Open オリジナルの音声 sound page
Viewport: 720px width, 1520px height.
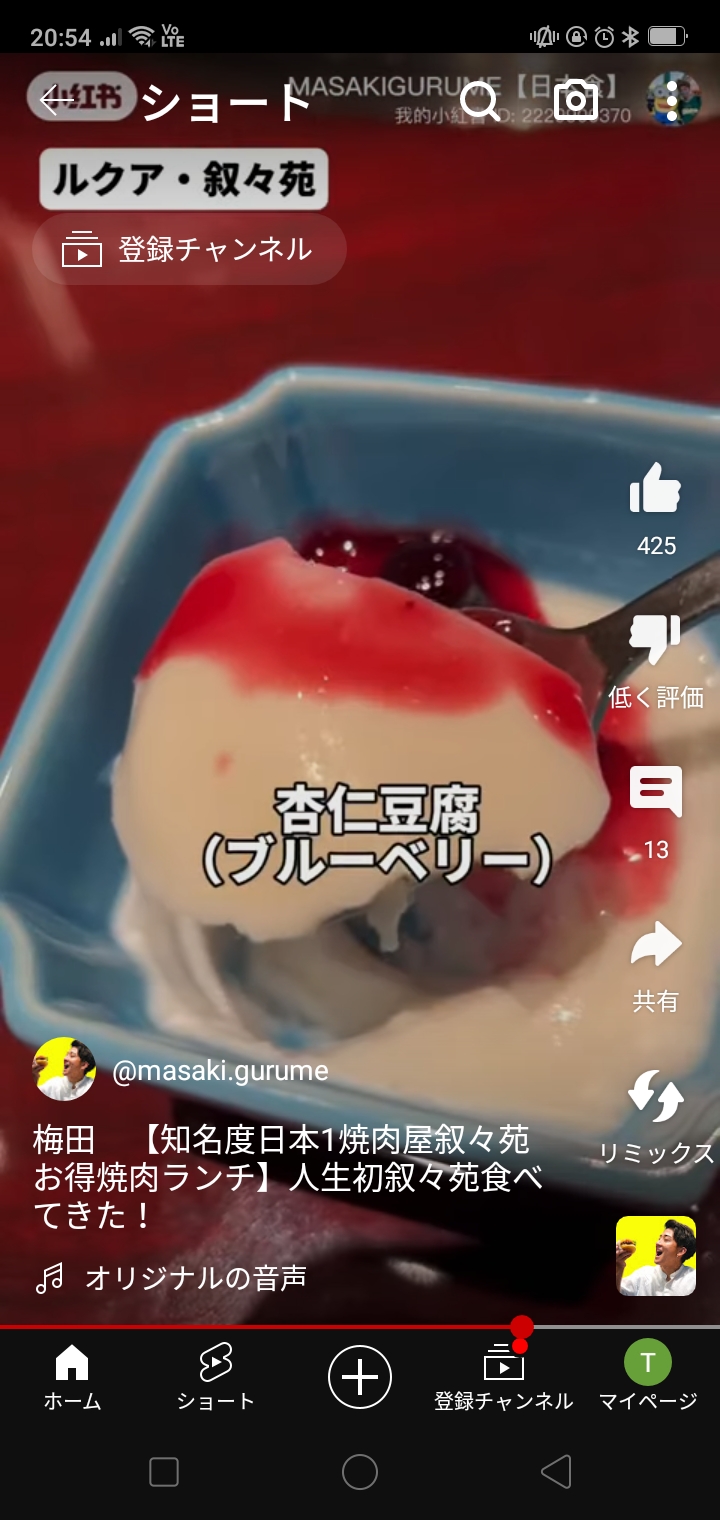[196, 1278]
